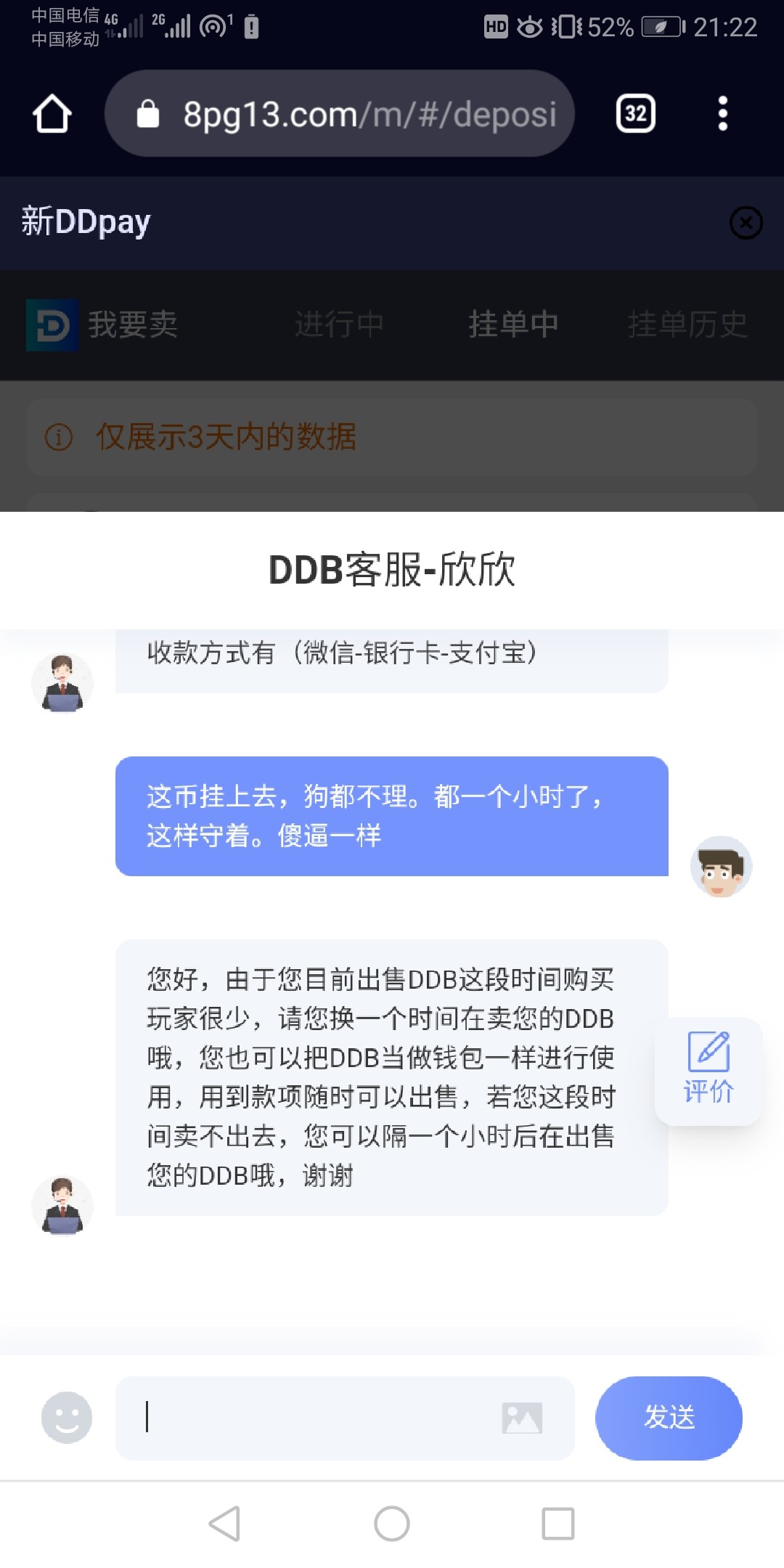784x1568 pixels.
Task: Click the customer service agent avatar
Action: click(x=63, y=681)
